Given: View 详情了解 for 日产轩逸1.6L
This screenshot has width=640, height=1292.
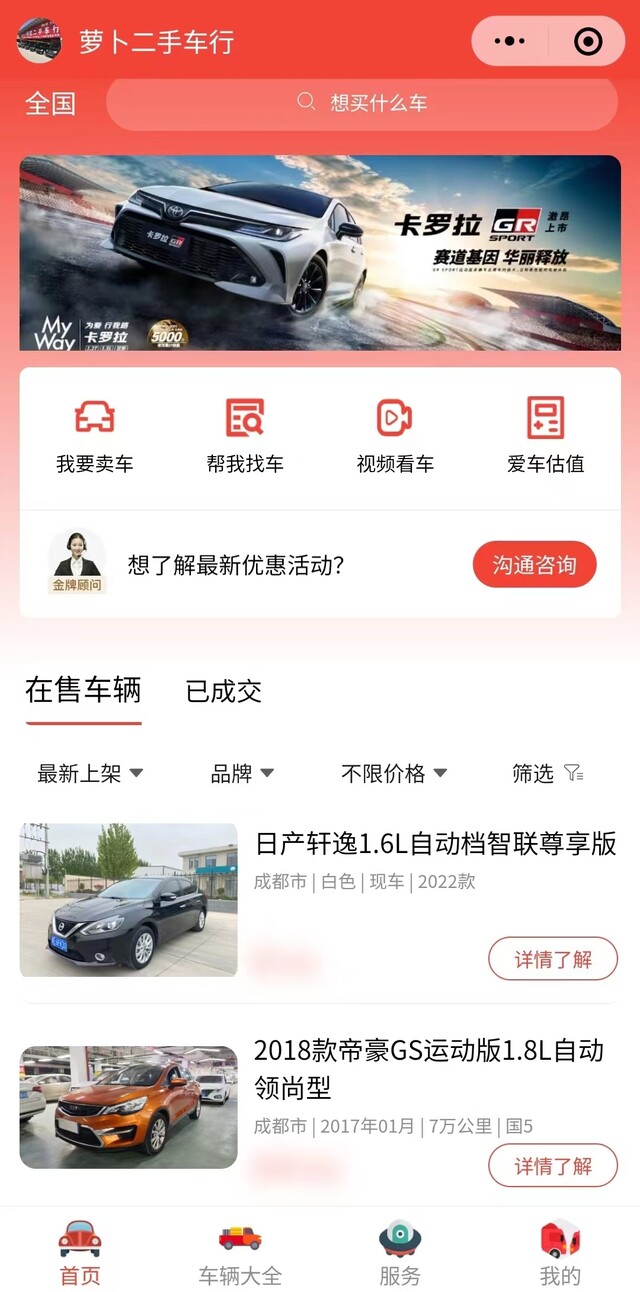Looking at the screenshot, I should 553,959.
